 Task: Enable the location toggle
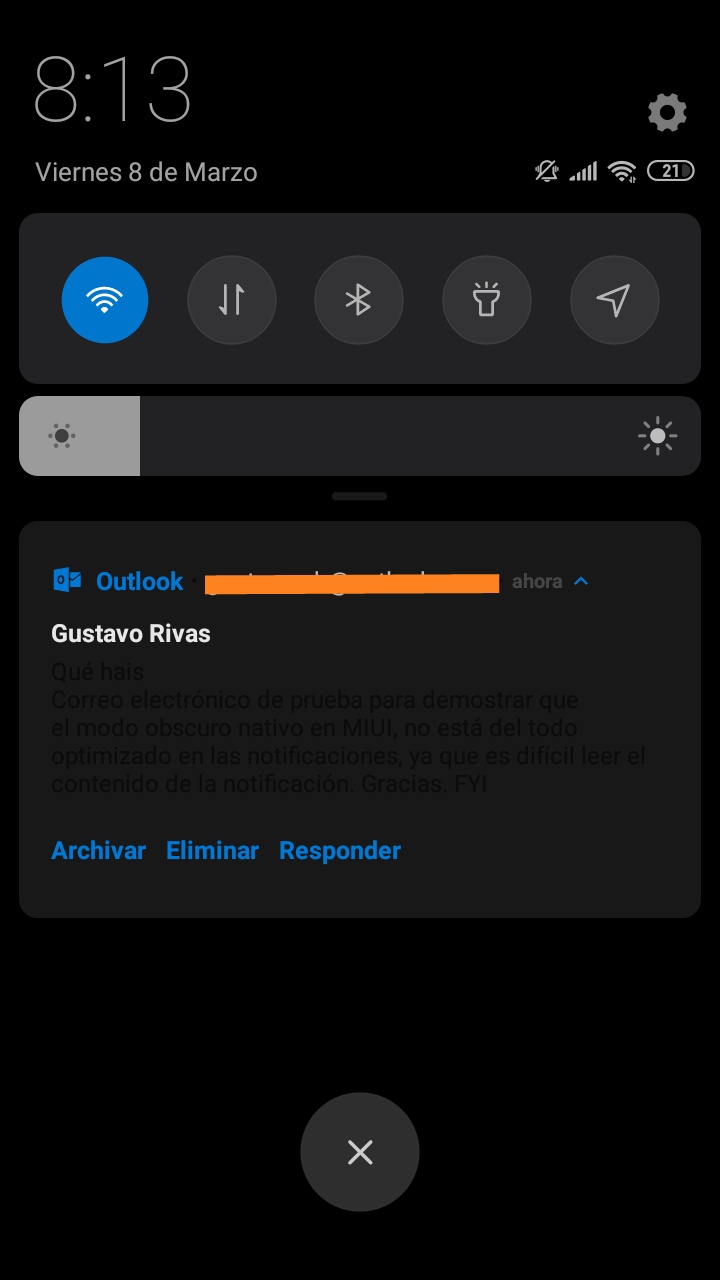click(614, 300)
